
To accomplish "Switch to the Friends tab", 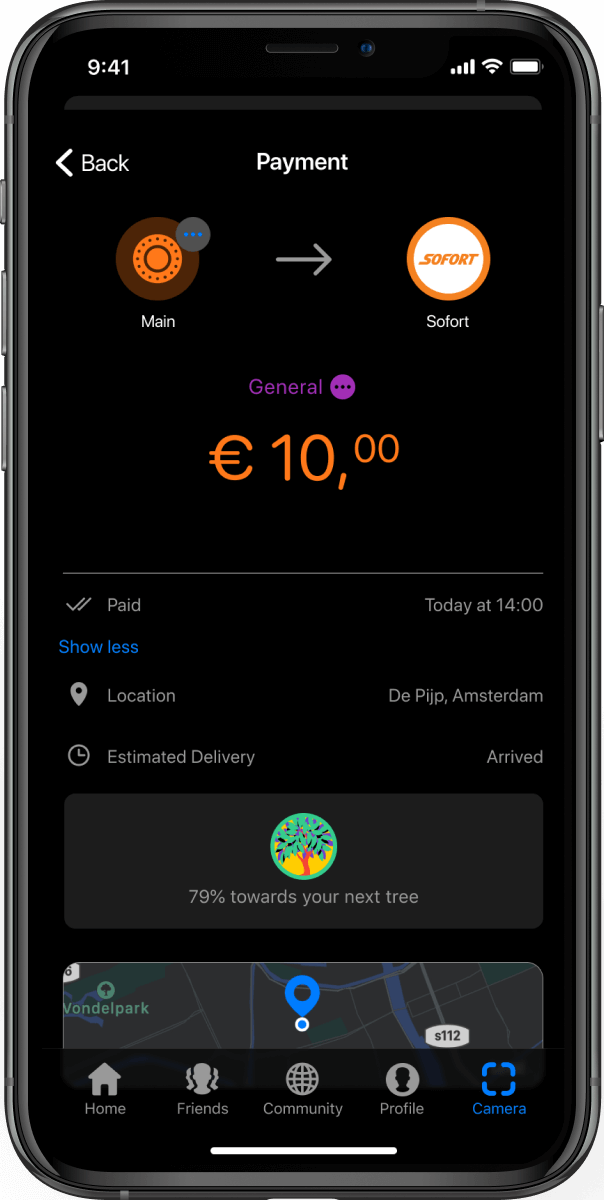I will tap(202, 1089).
